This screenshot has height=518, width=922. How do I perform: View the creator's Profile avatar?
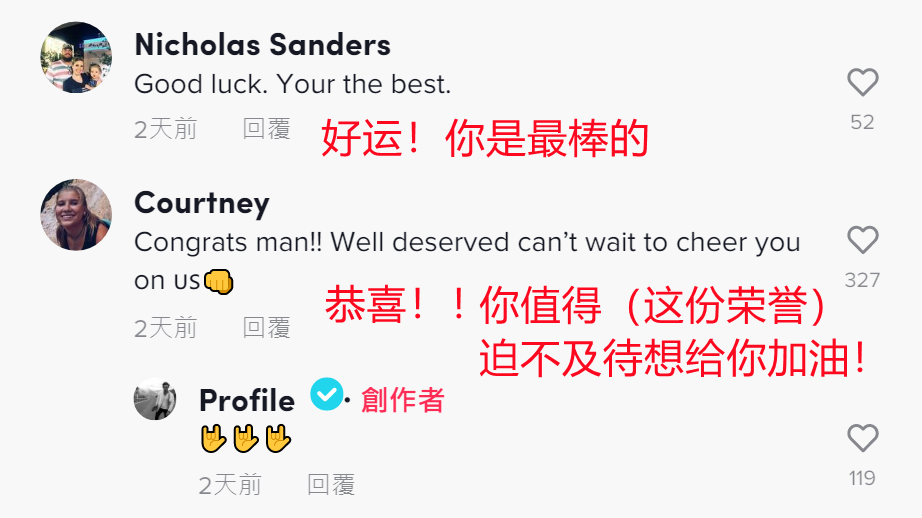point(155,400)
